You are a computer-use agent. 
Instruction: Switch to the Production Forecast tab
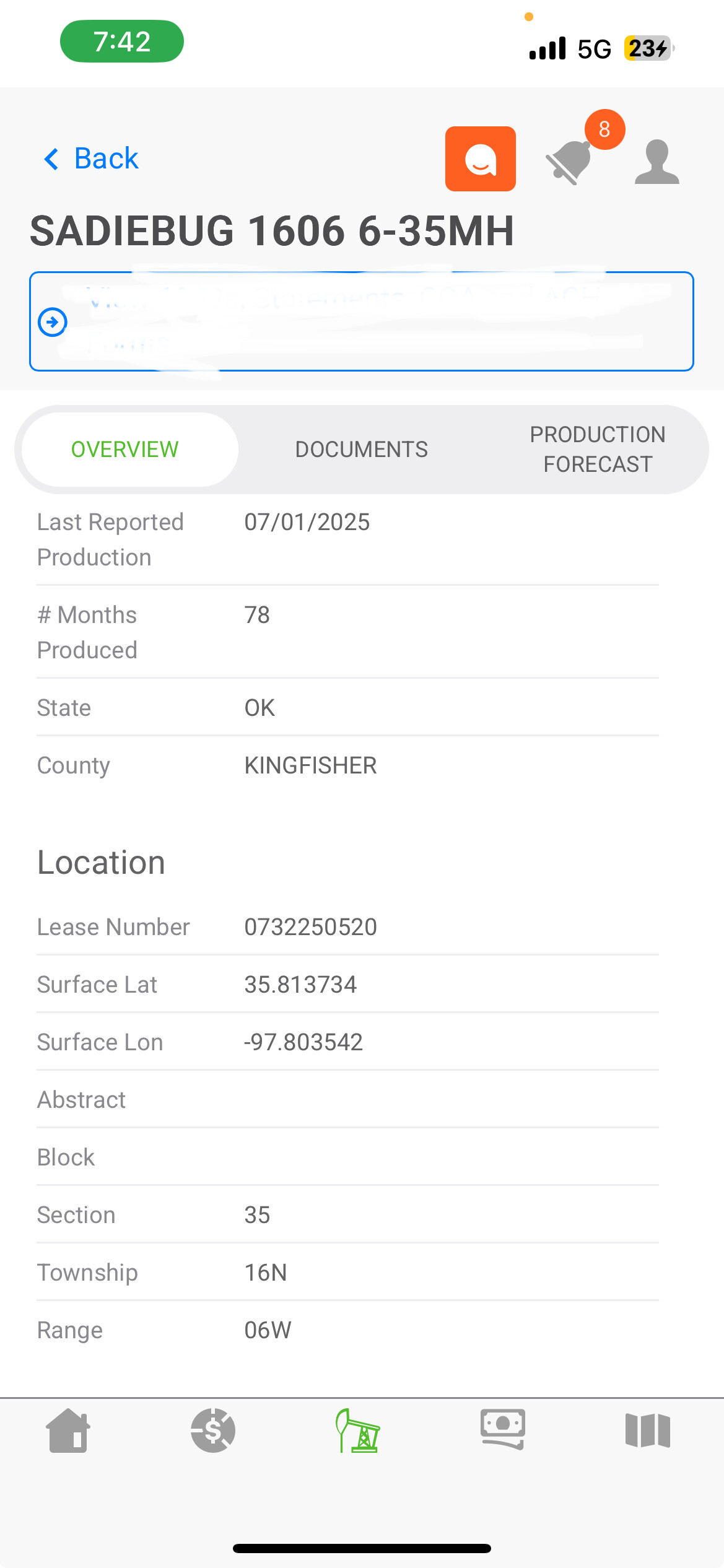pos(597,450)
